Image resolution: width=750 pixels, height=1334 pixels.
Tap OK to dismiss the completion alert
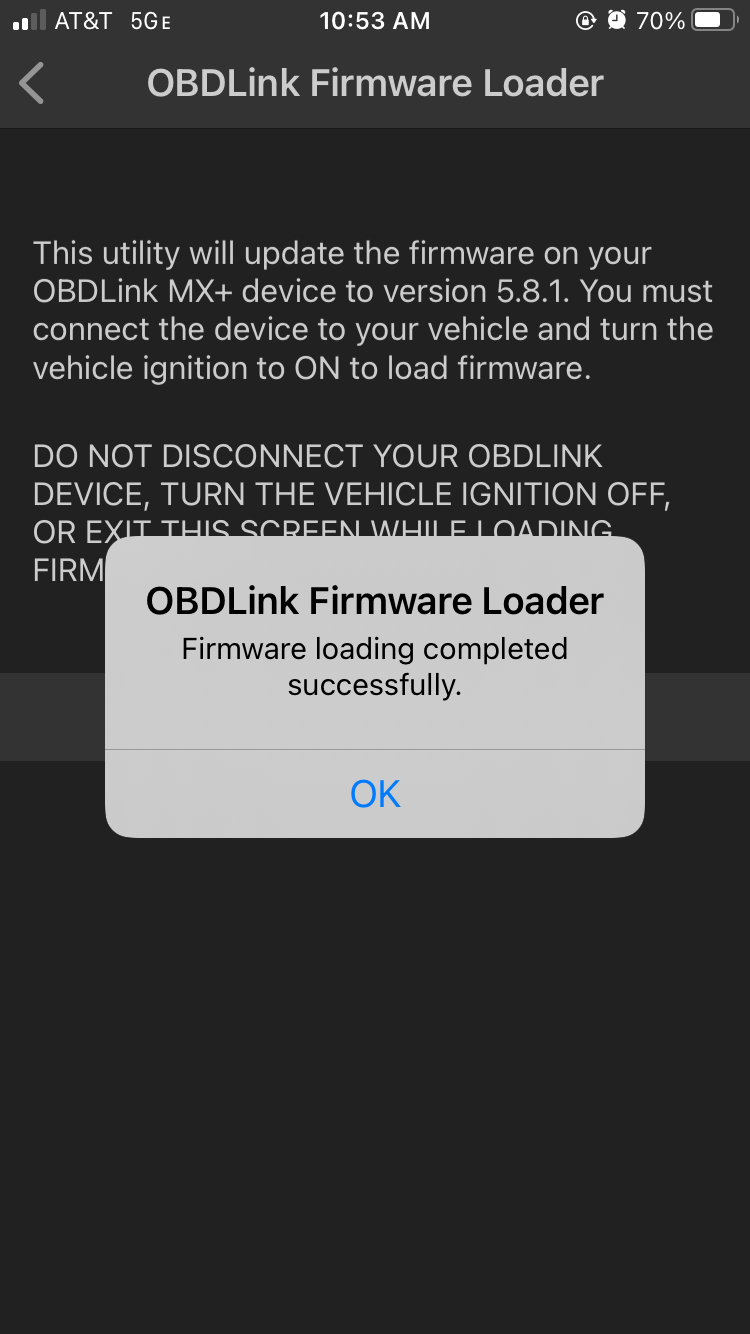(x=374, y=793)
